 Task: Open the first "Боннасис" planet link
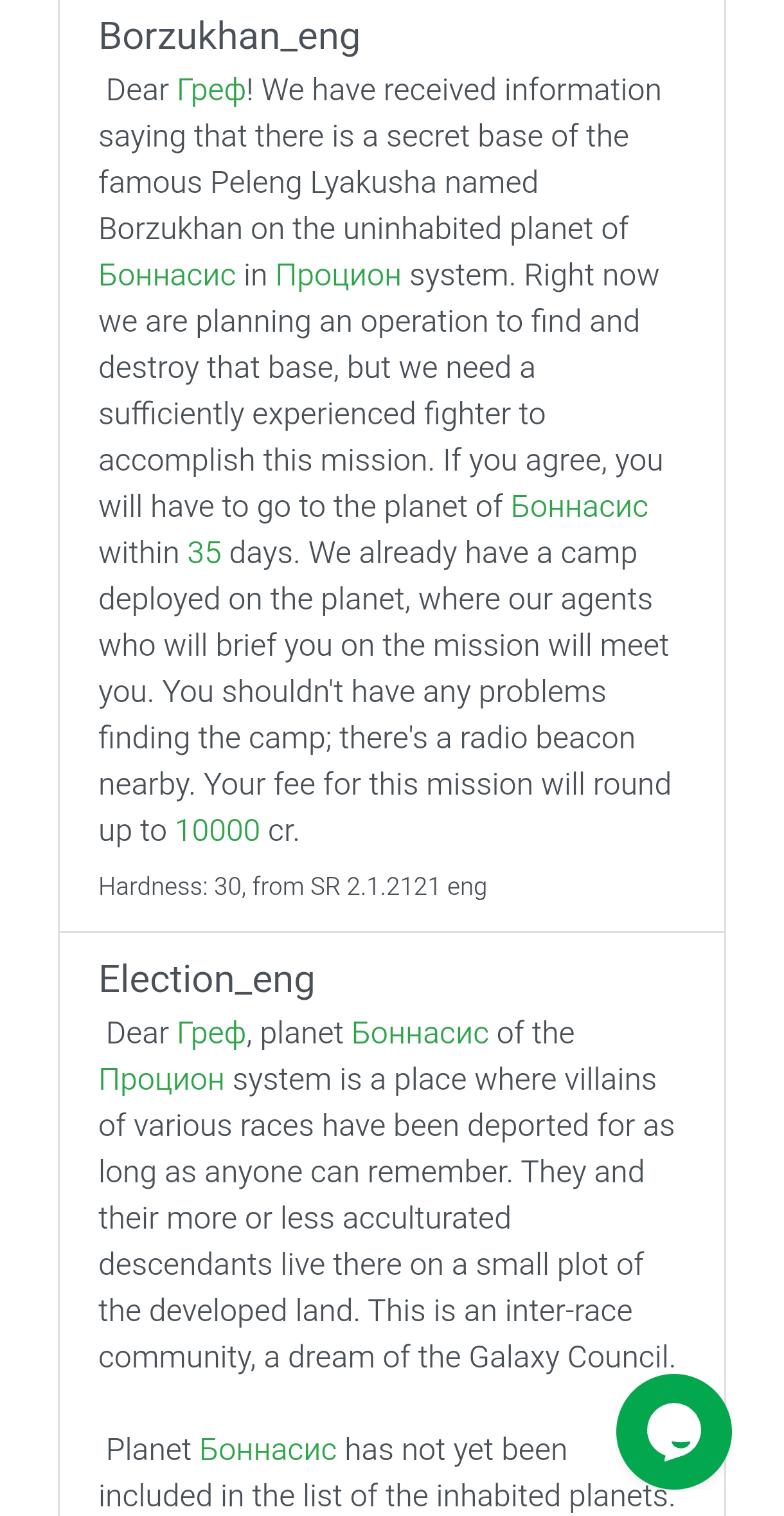(x=167, y=274)
